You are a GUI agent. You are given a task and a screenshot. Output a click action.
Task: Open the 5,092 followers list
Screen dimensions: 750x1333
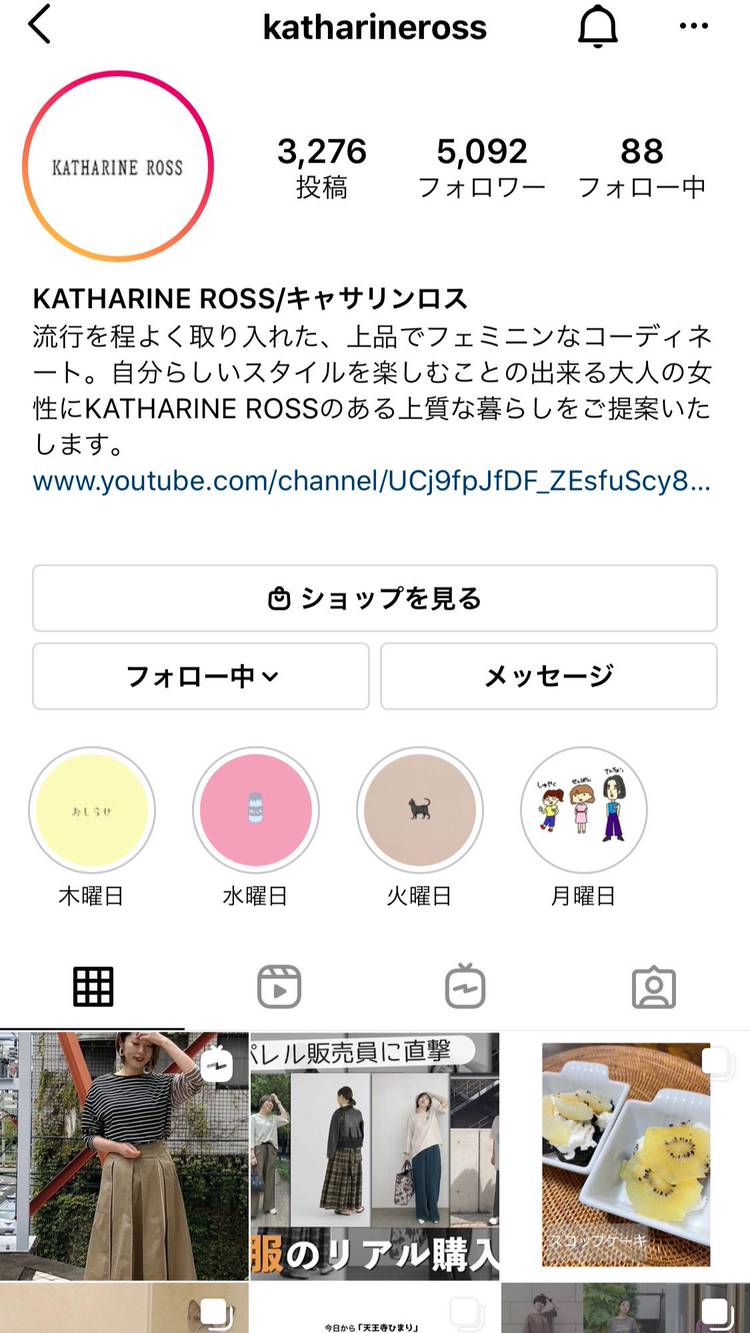point(482,167)
